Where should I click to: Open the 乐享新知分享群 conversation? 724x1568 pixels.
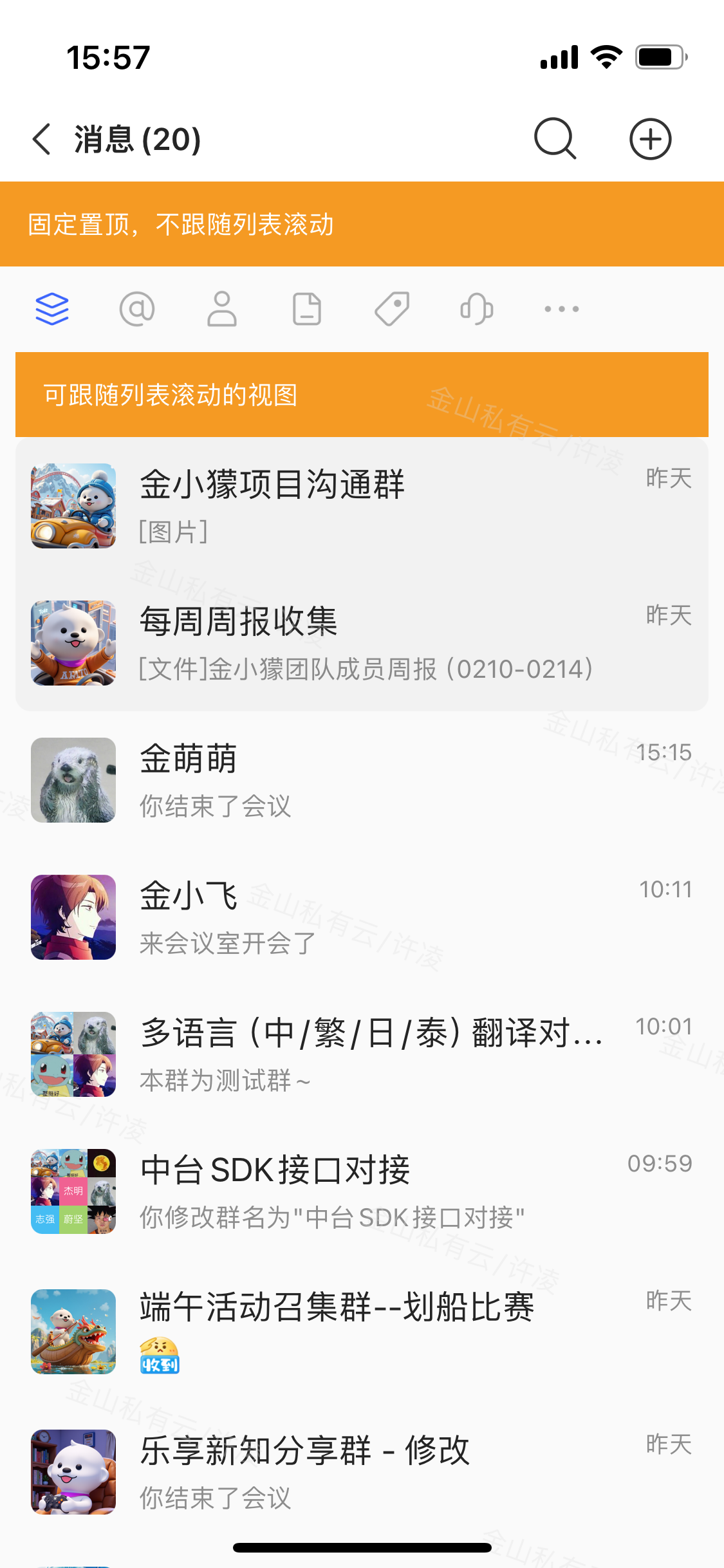tap(362, 1471)
